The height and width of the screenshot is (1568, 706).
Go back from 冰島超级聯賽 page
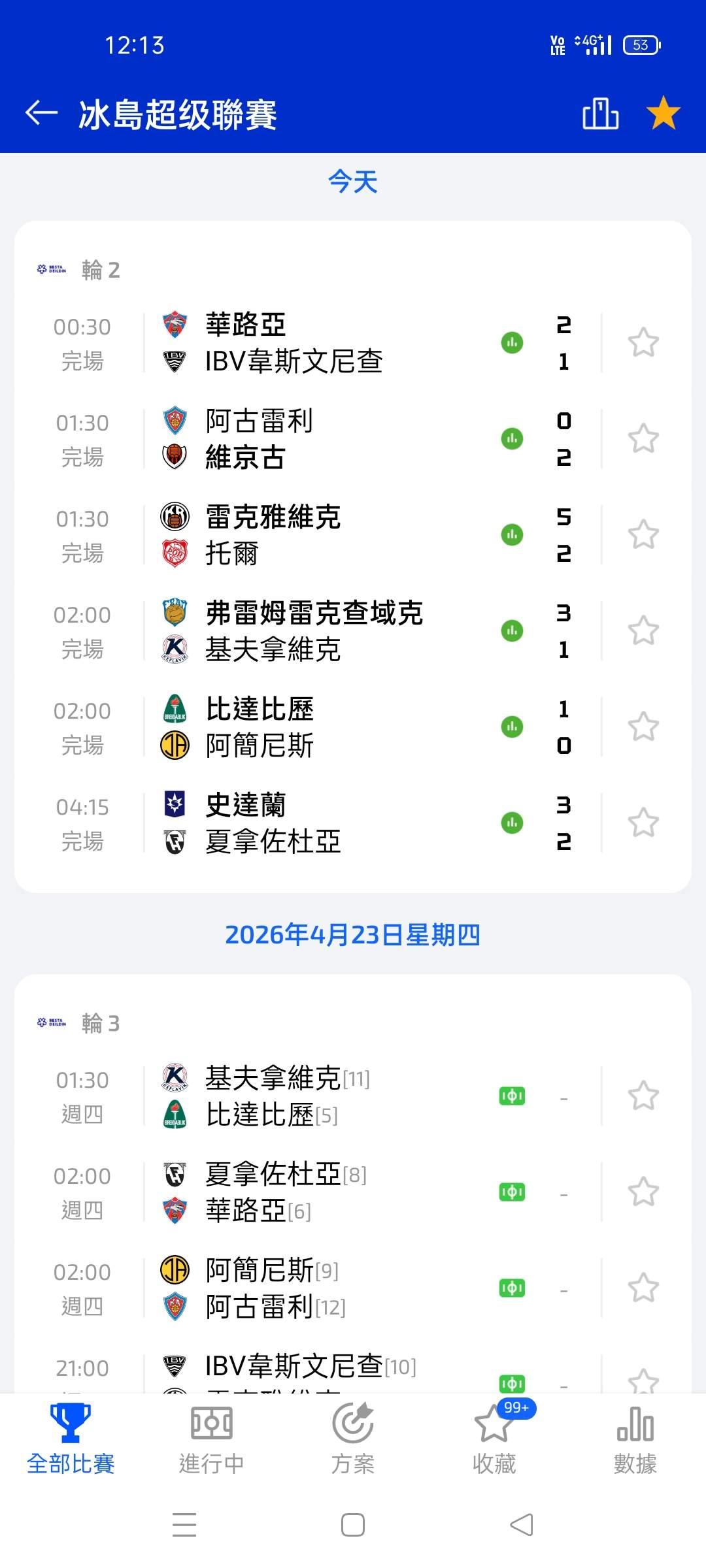pyautogui.click(x=42, y=113)
